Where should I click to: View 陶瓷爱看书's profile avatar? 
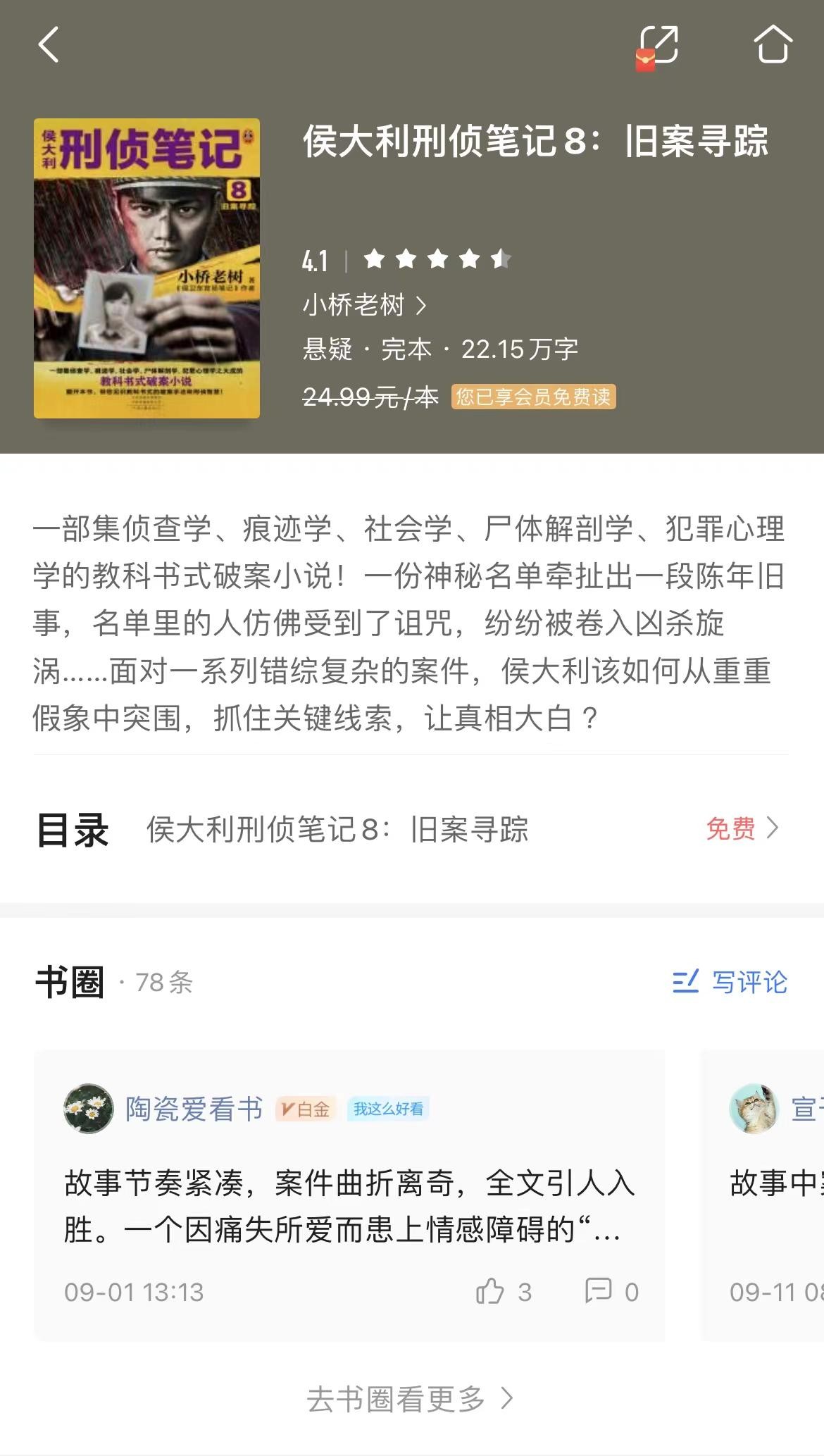tap(89, 1109)
